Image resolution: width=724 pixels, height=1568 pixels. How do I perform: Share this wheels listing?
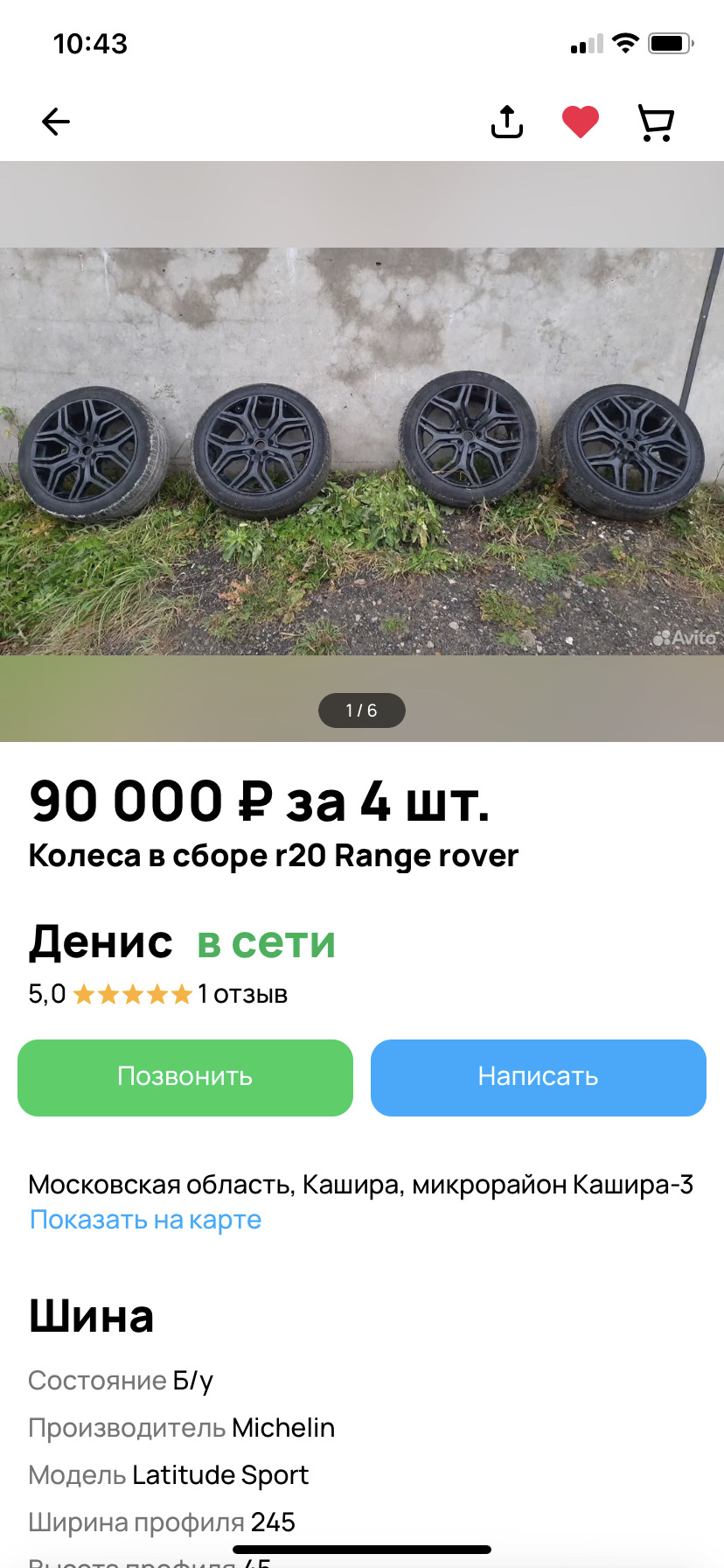(507, 122)
